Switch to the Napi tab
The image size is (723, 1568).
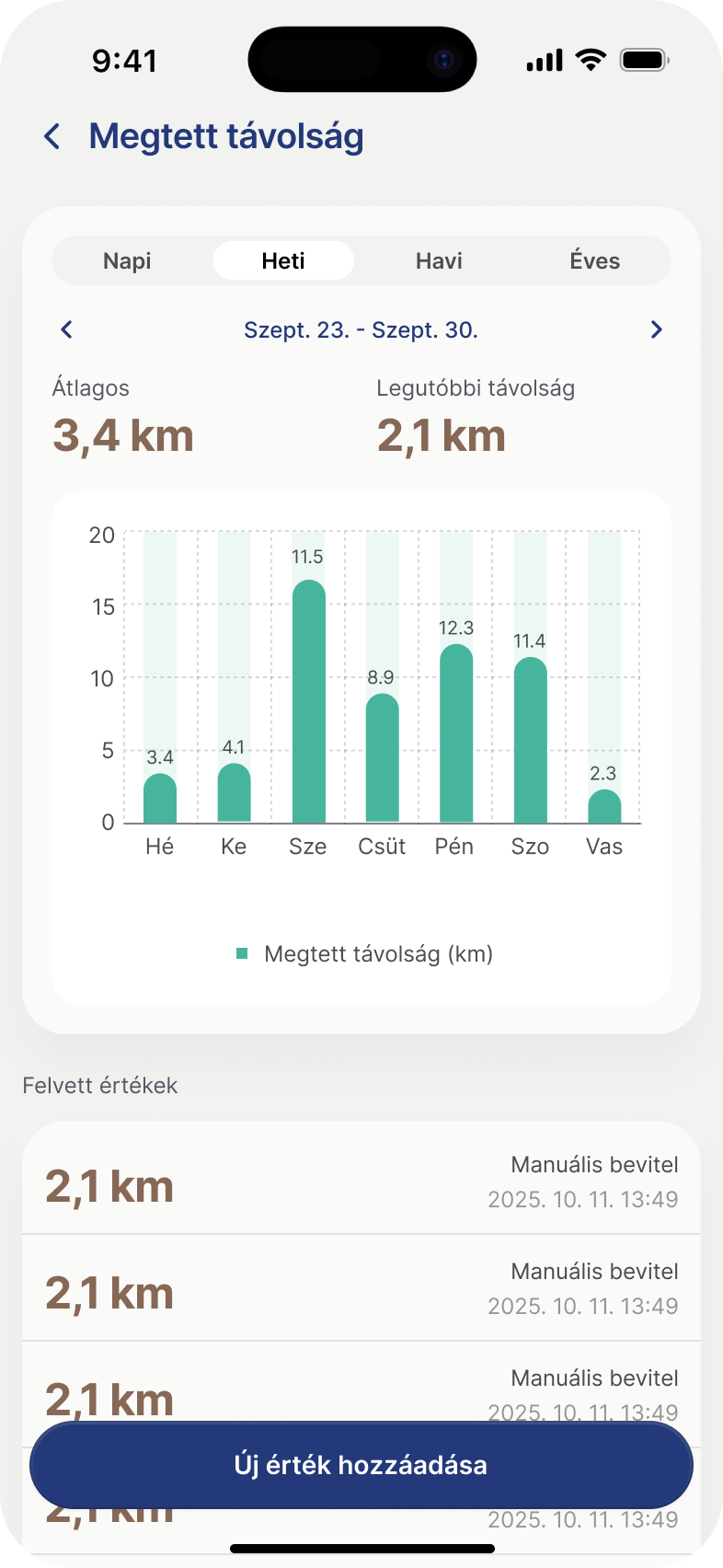[127, 261]
